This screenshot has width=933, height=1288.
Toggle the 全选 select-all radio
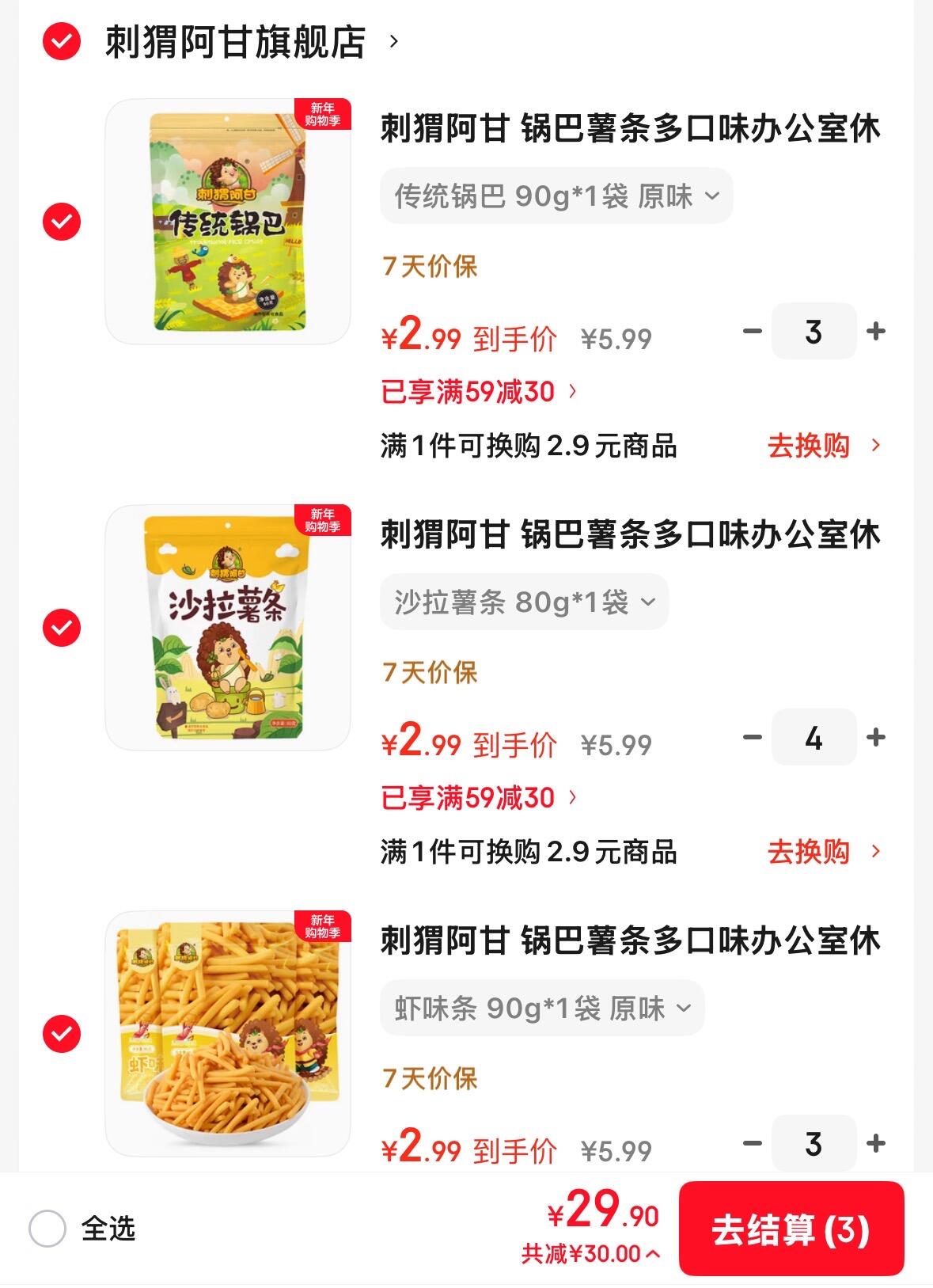(x=47, y=1229)
